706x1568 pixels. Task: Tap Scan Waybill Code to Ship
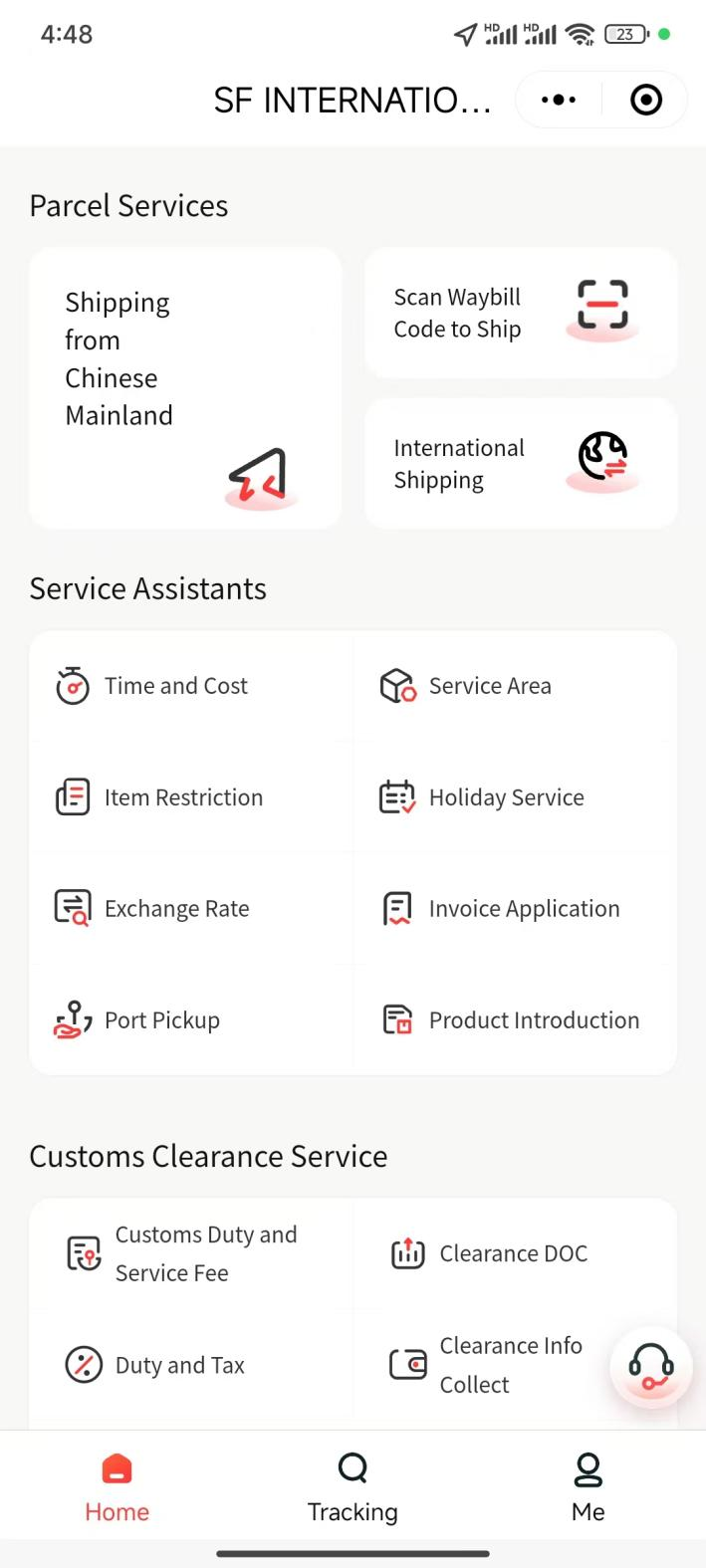[x=521, y=313]
